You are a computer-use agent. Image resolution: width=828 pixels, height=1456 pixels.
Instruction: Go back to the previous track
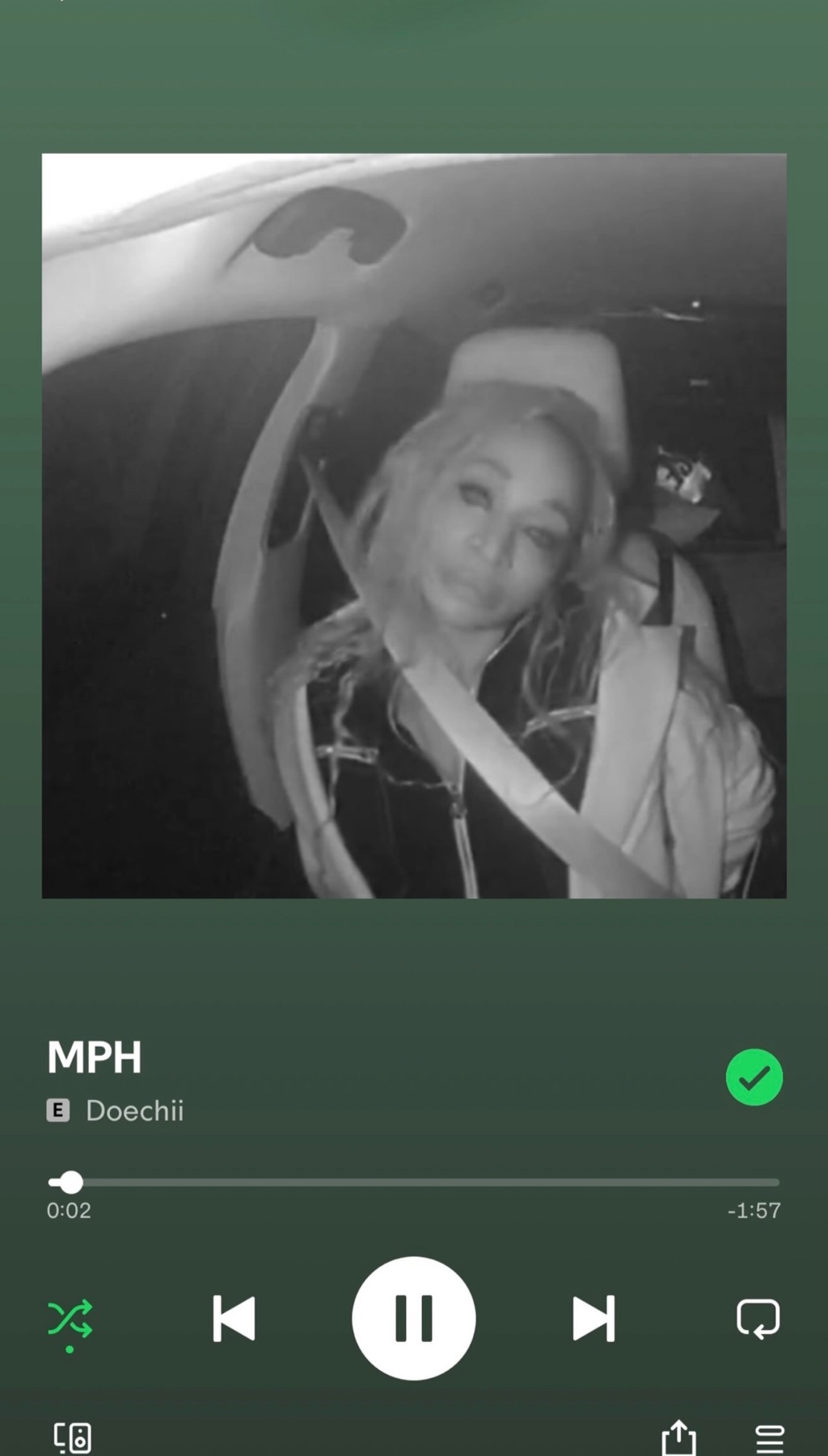point(234,1318)
